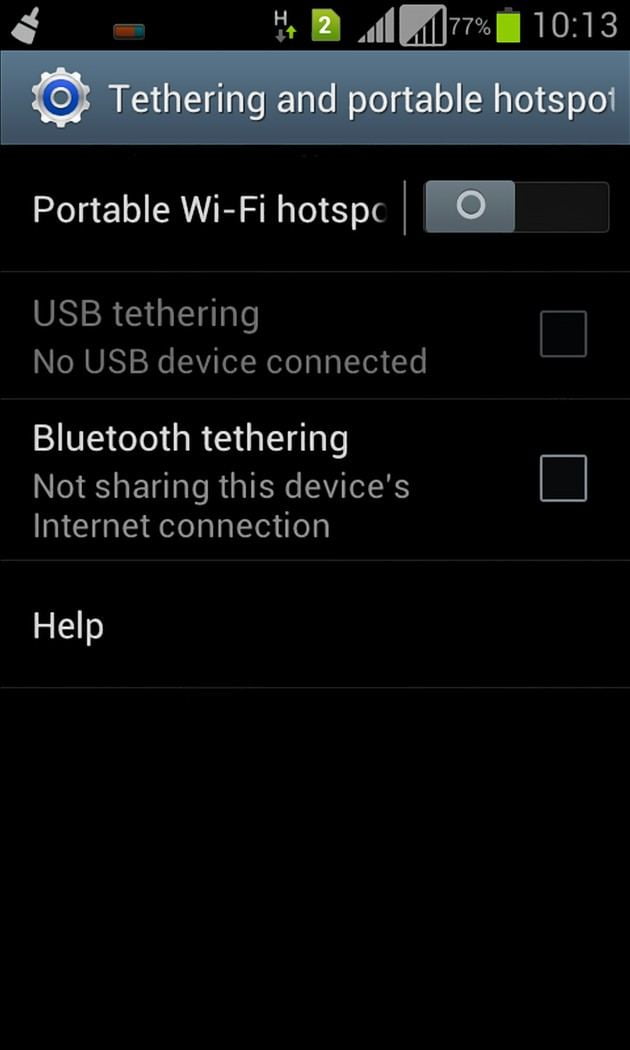Enable the Bluetooth tethering checkbox
The width and height of the screenshot is (630, 1050).
[563, 478]
